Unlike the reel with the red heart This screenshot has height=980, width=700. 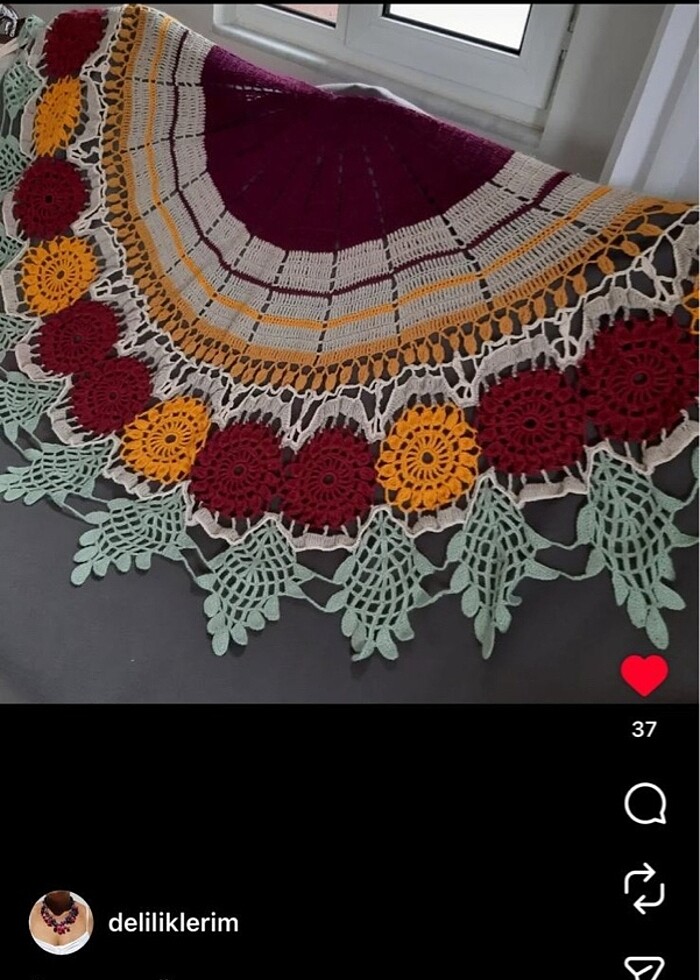point(644,675)
